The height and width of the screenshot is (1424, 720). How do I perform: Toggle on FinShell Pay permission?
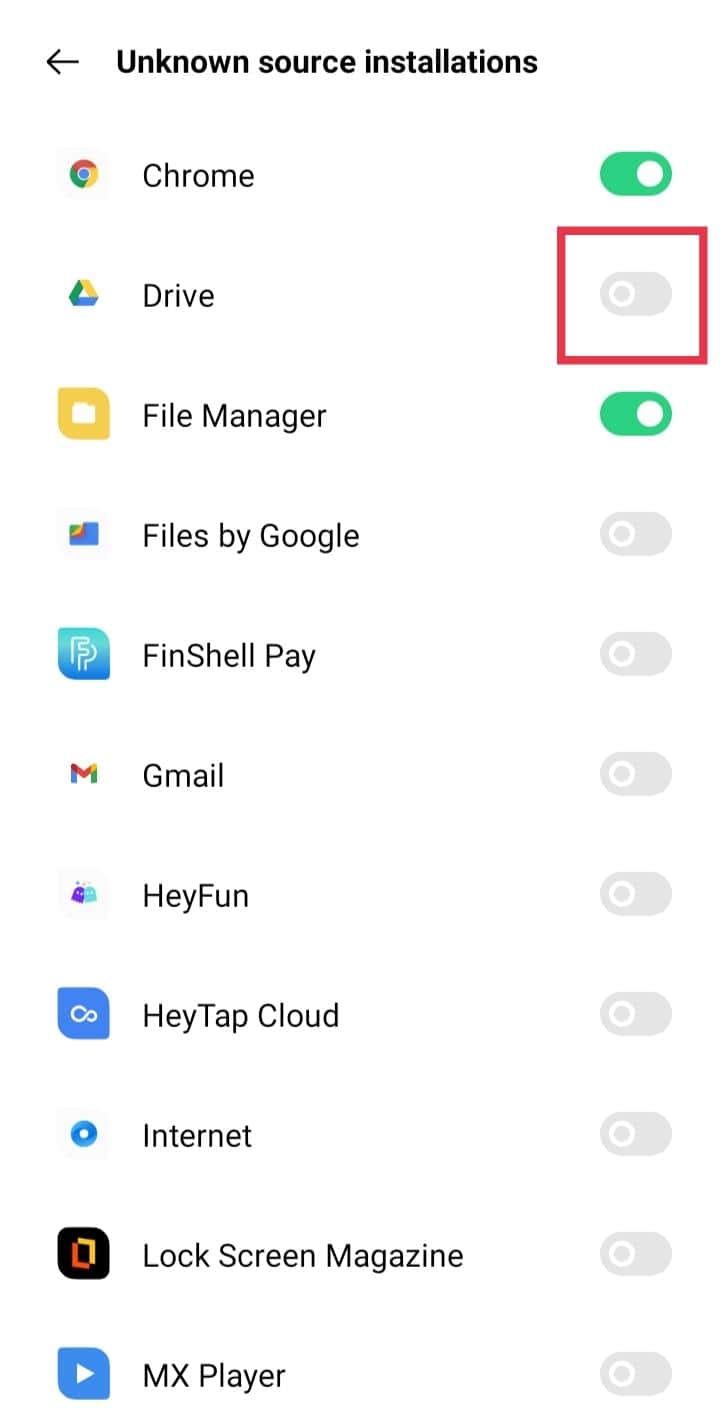click(x=634, y=653)
